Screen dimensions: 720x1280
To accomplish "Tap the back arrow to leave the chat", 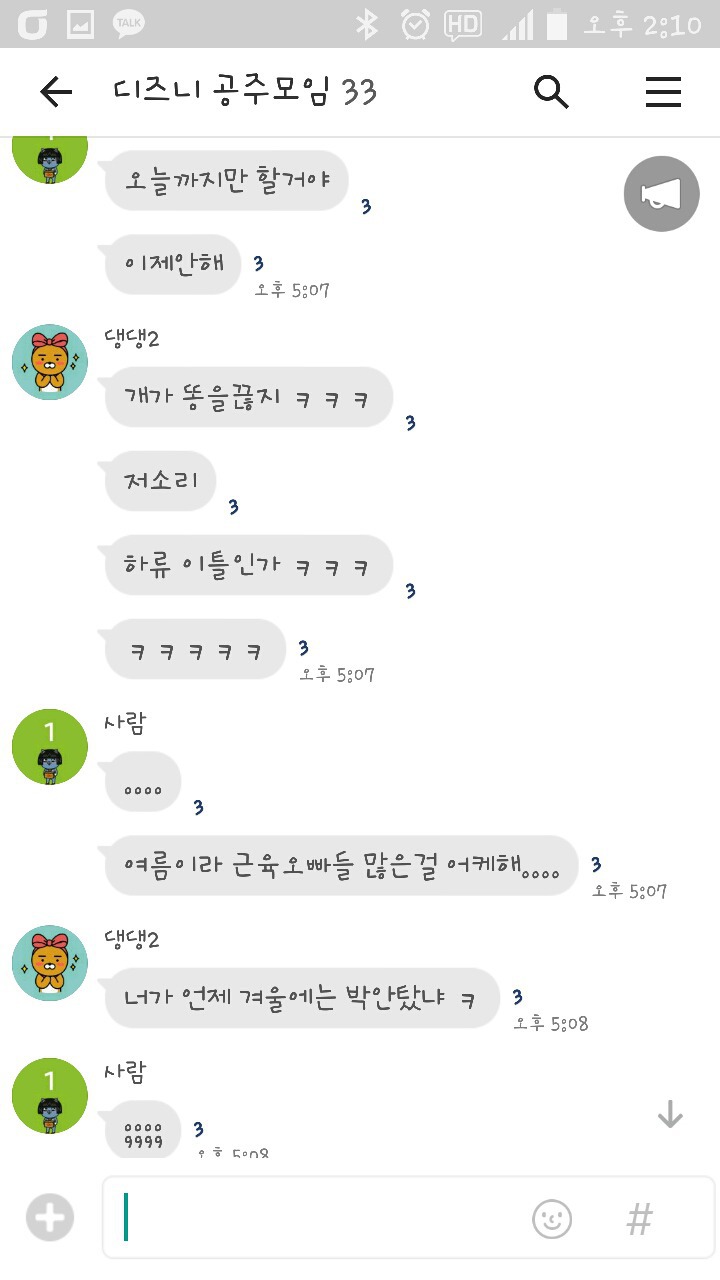I will pyautogui.click(x=57, y=92).
